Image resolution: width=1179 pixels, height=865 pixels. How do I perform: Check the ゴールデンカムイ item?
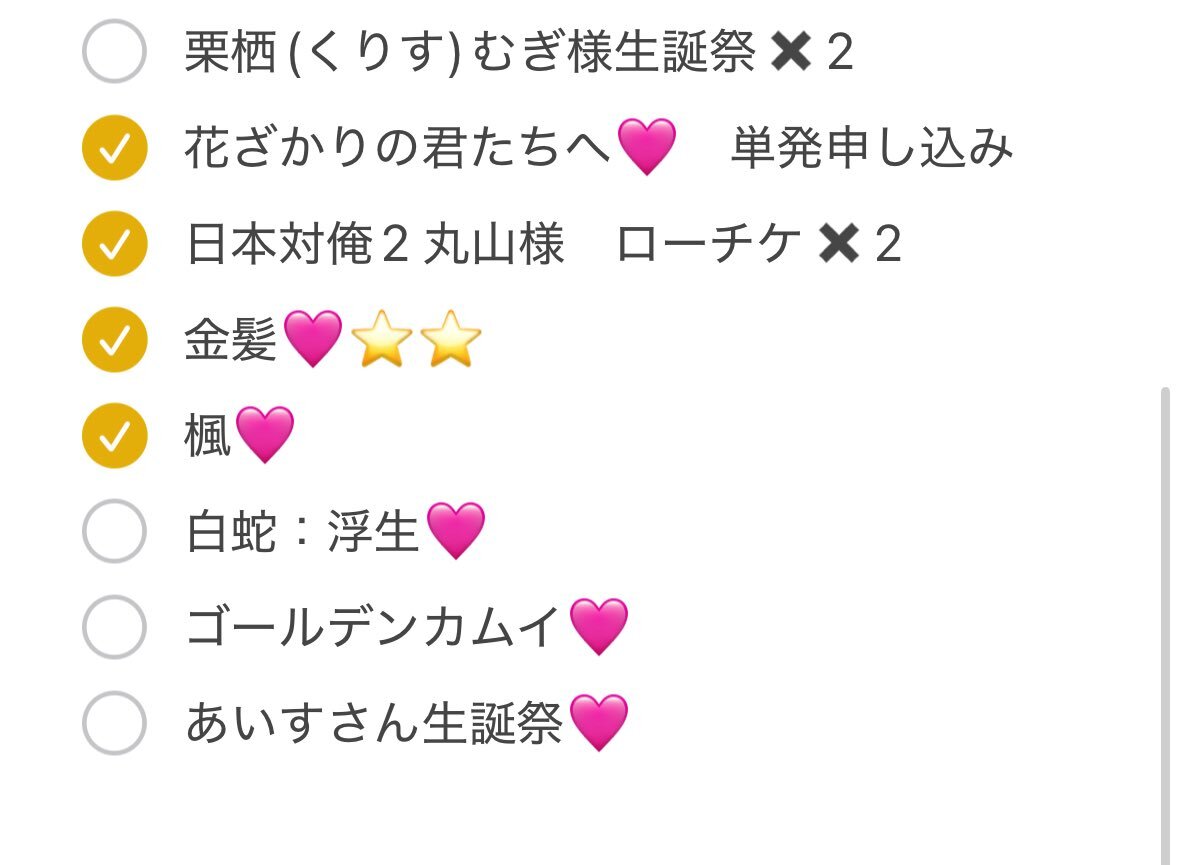coord(114,627)
